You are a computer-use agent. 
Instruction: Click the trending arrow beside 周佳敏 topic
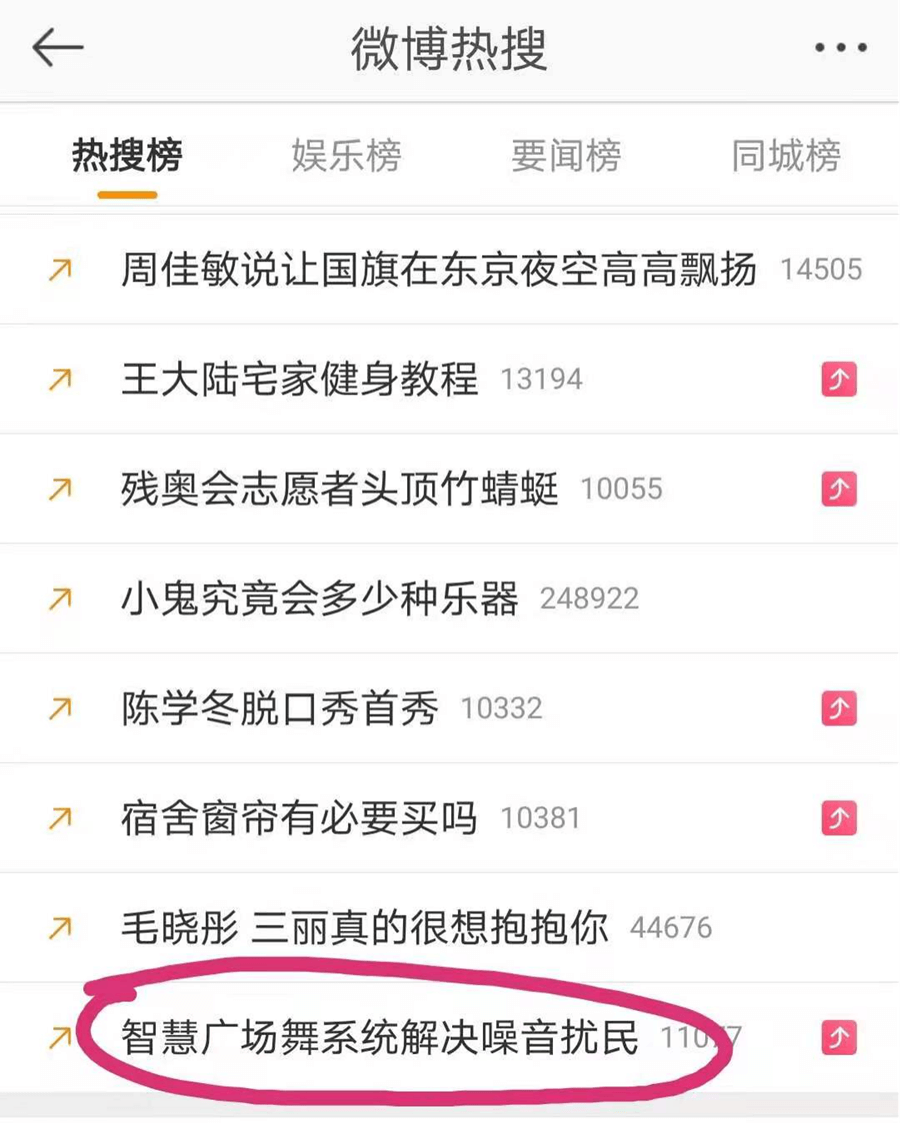pos(60,269)
